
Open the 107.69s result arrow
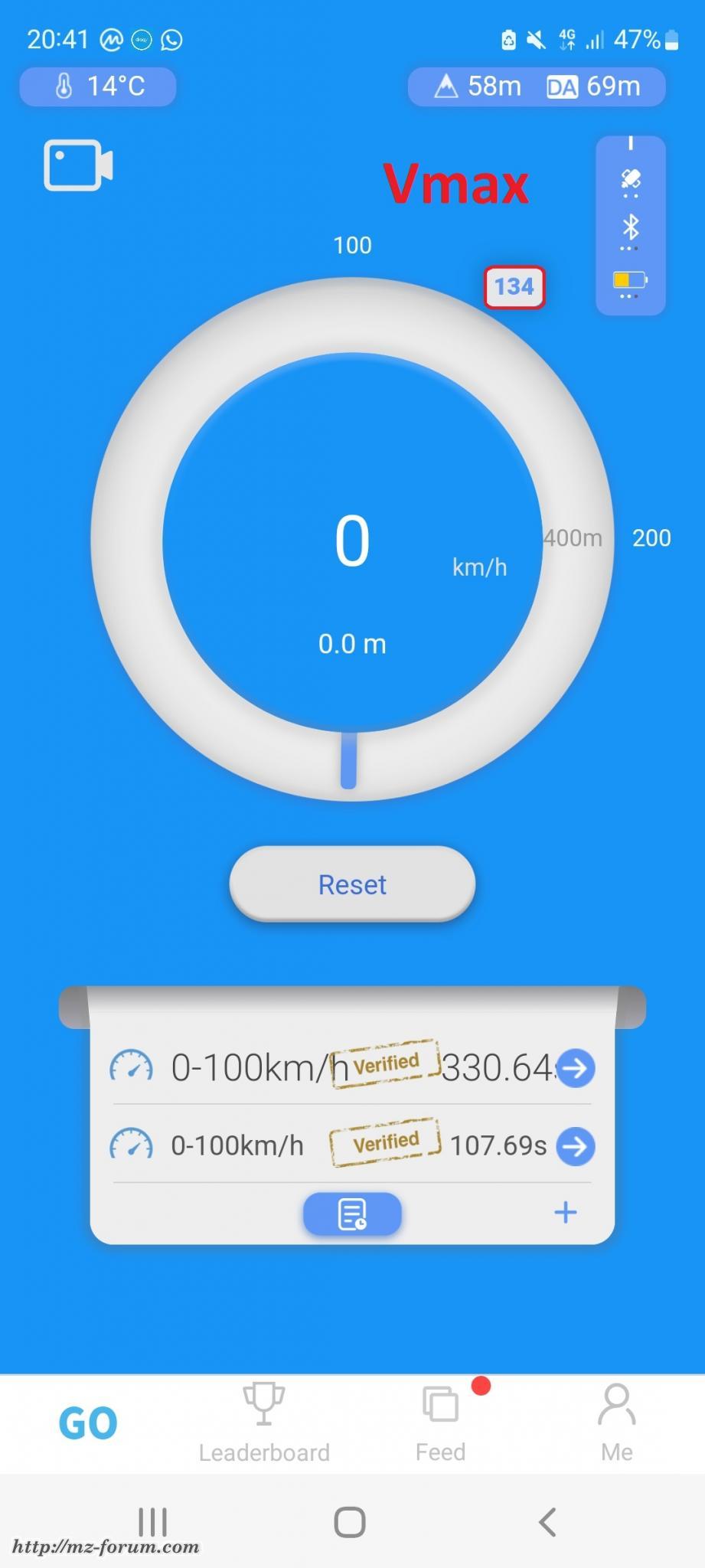coord(576,1146)
